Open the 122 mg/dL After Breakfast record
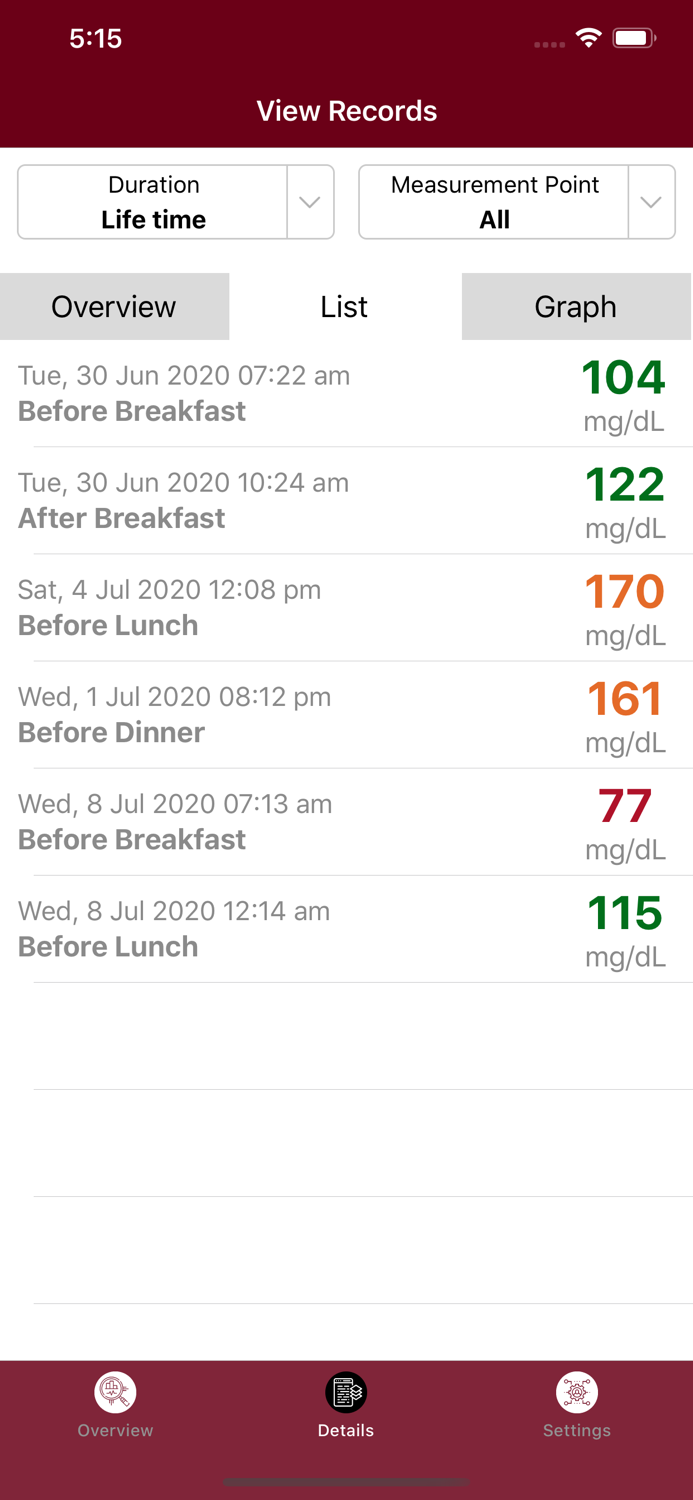This screenshot has width=693, height=1500. (346, 501)
